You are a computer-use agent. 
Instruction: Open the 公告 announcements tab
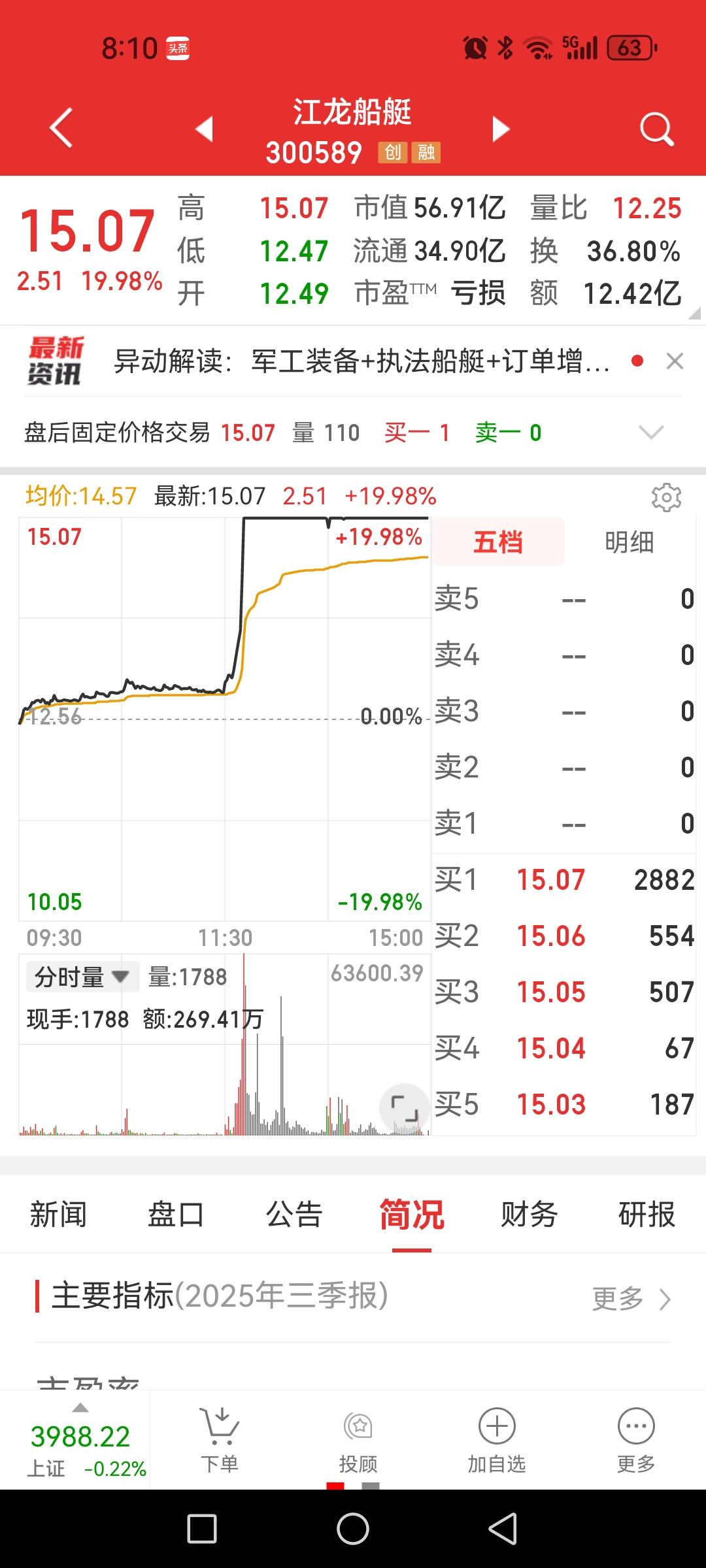coord(294,1214)
